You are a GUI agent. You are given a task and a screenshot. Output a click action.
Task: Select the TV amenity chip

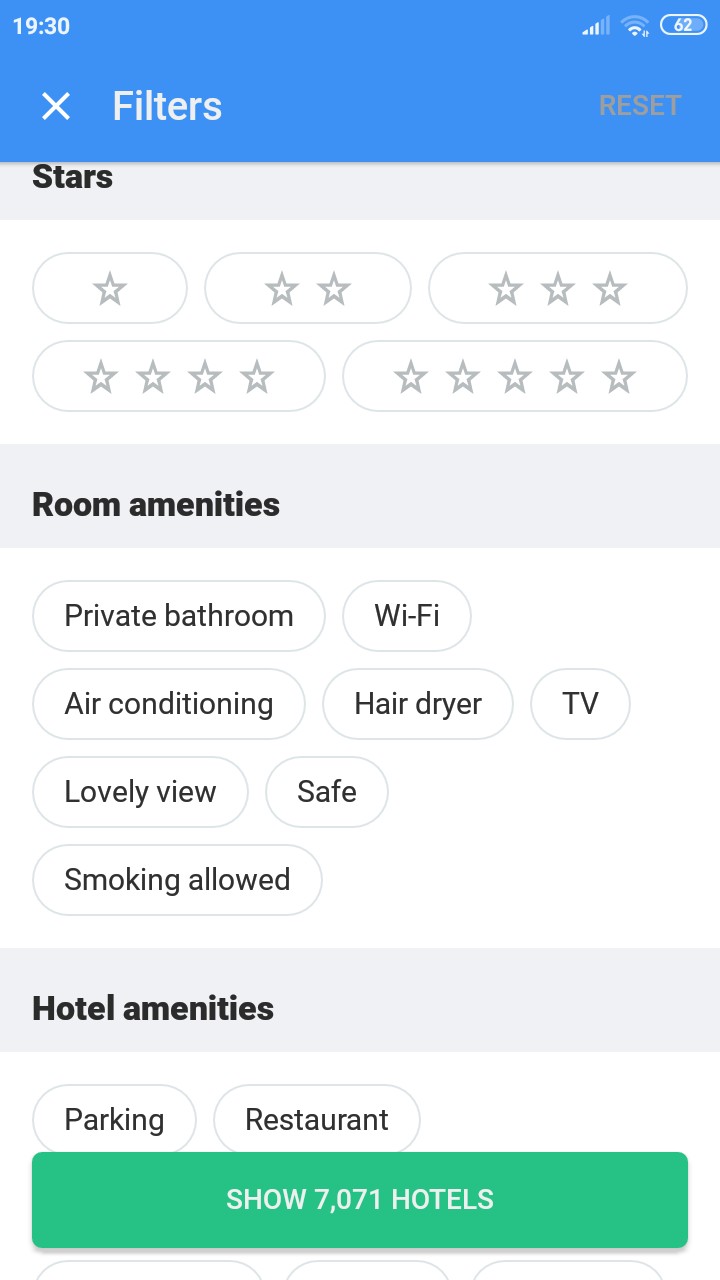click(580, 704)
